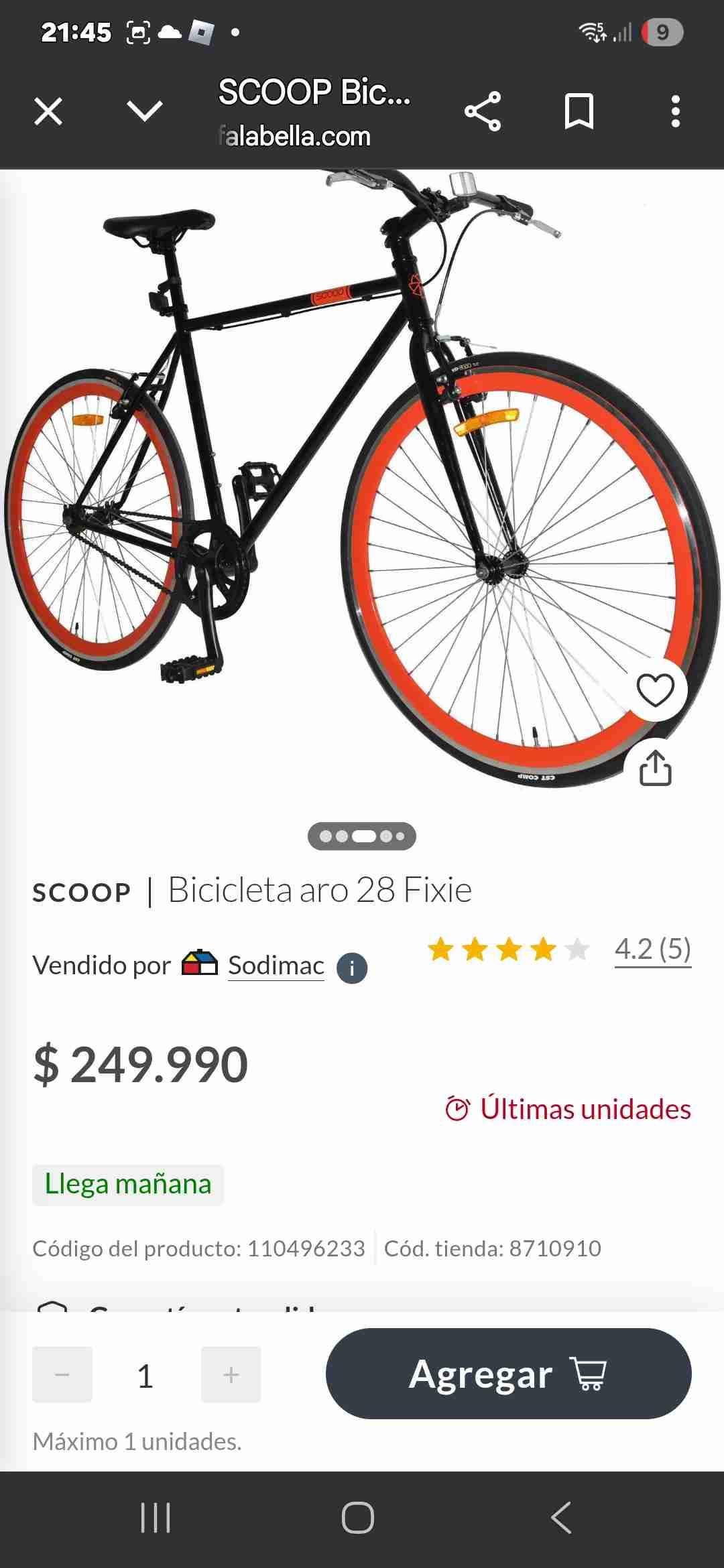Open the three-dot overflow menu
The image size is (724, 1568).
pyautogui.click(x=675, y=113)
